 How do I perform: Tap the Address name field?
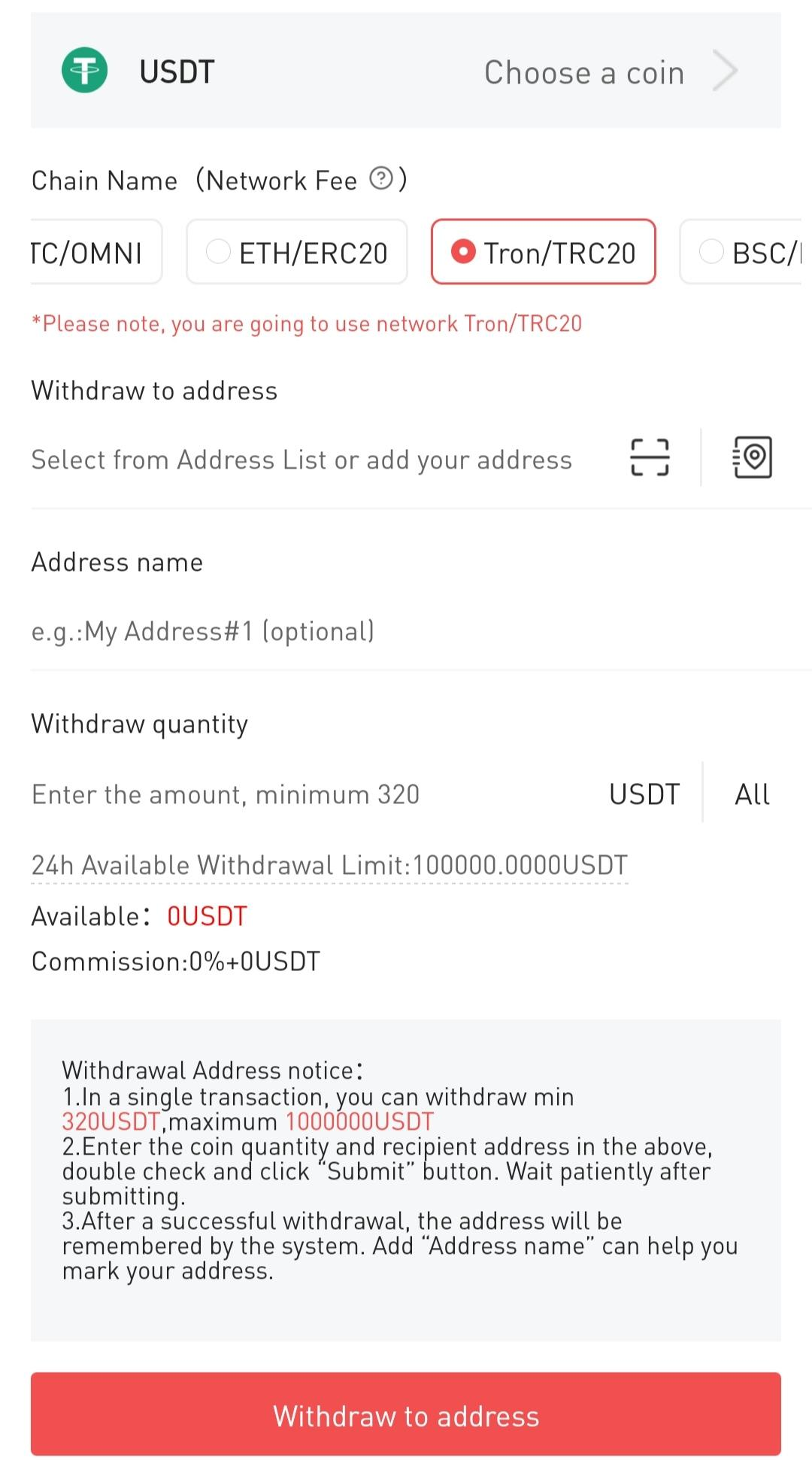(x=301, y=631)
